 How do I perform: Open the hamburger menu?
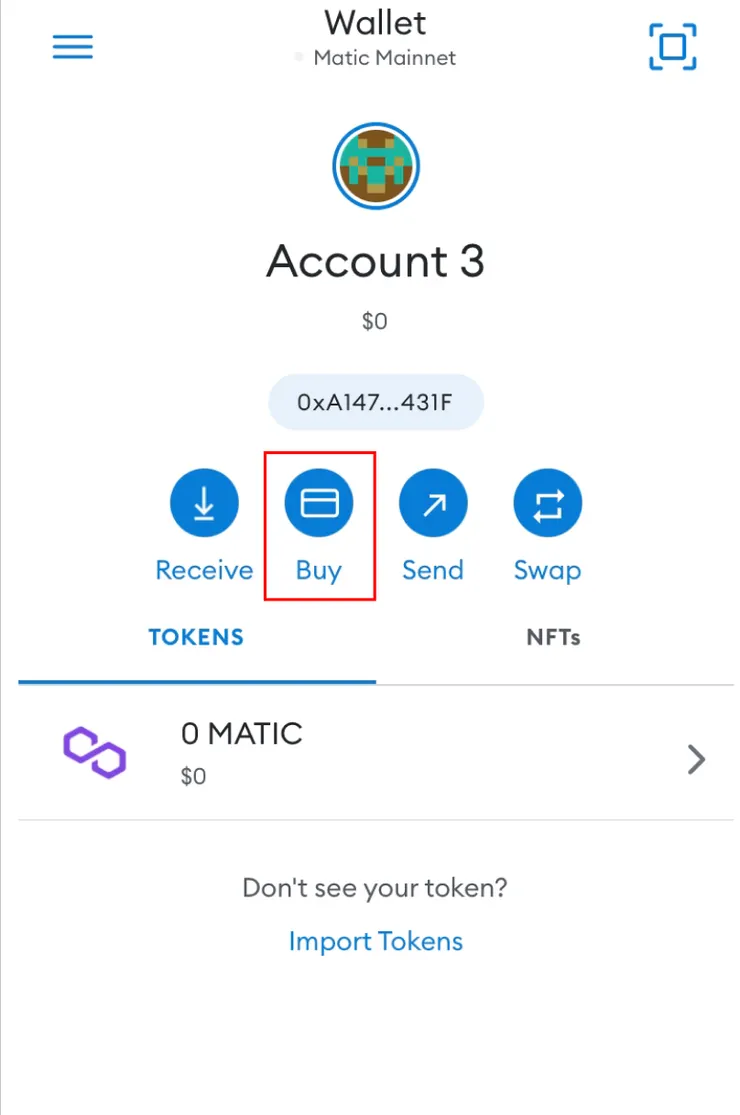[x=72, y=46]
